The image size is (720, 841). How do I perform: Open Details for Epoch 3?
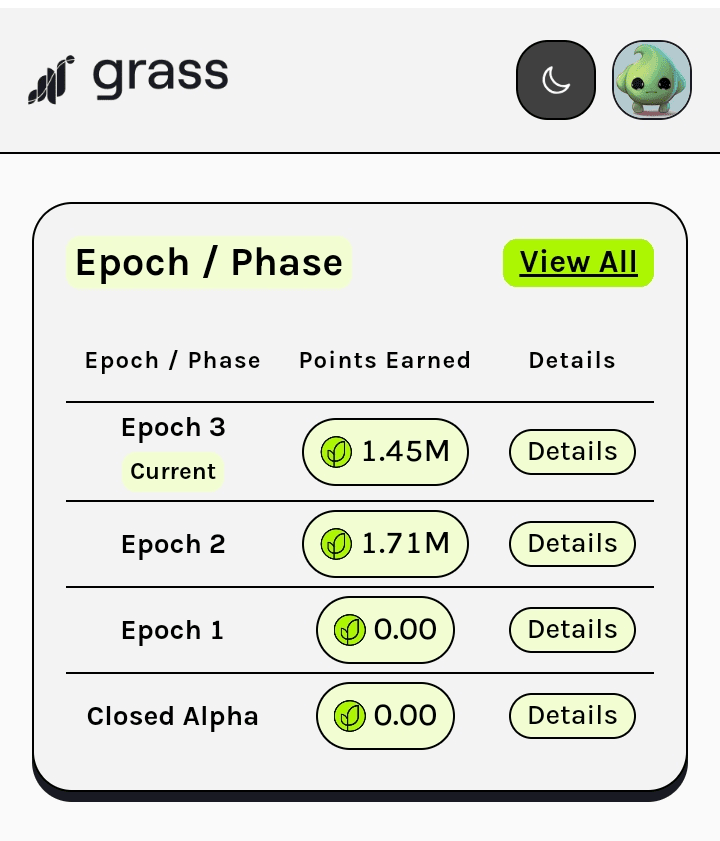coord(572,452)
